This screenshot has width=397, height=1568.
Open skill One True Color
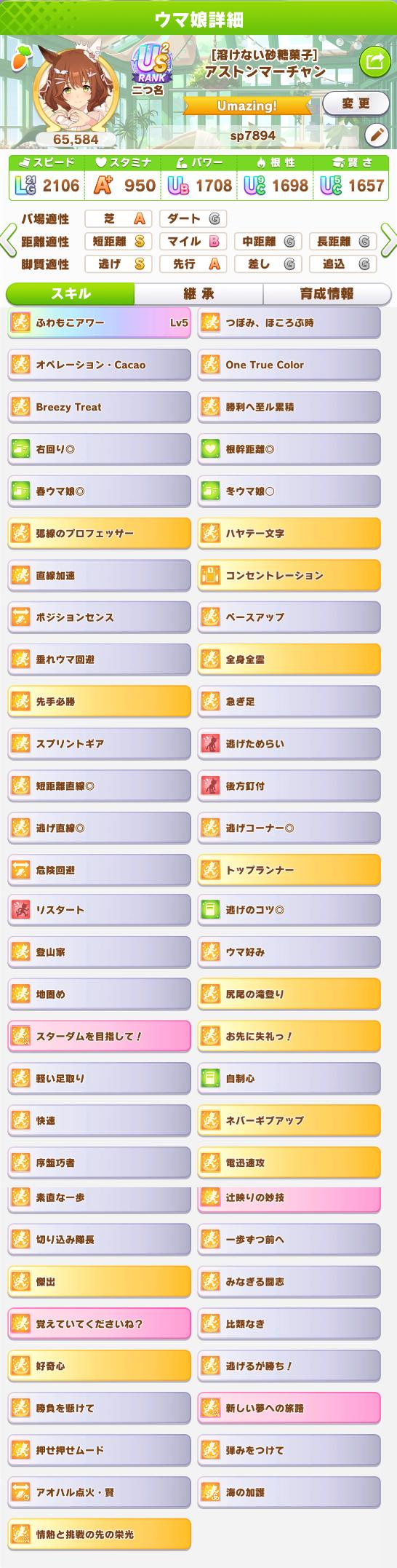[289, 365]
